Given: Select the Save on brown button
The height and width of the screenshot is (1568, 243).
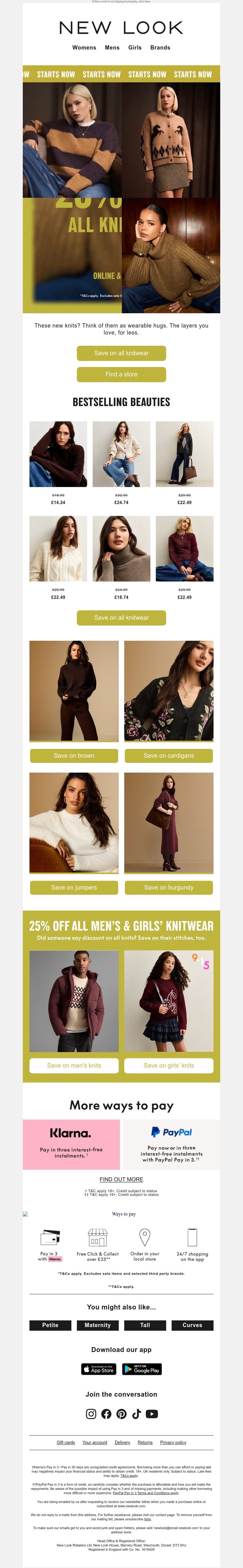Looking at the screenshot, I should [74, 755].
